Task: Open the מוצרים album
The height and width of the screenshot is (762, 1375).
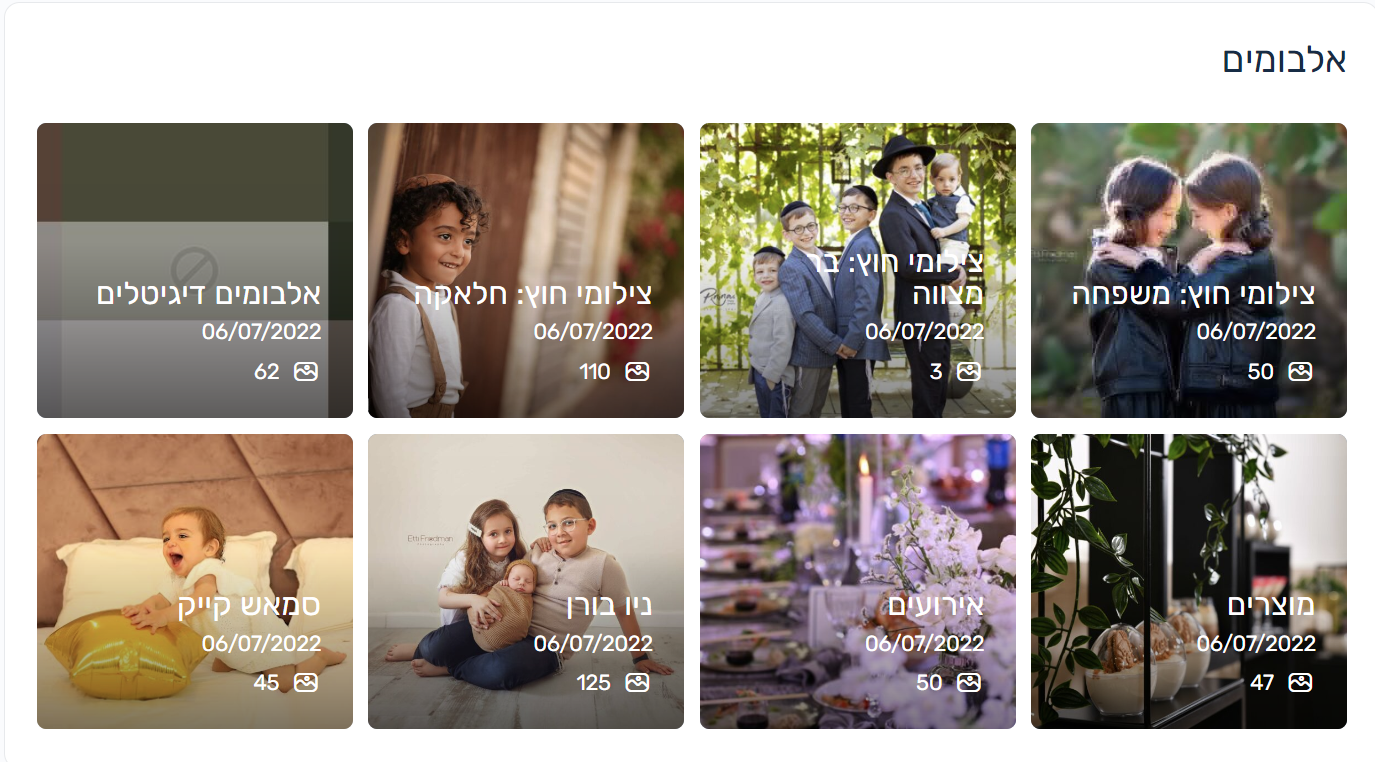Action: click(x=1188, y=581)
